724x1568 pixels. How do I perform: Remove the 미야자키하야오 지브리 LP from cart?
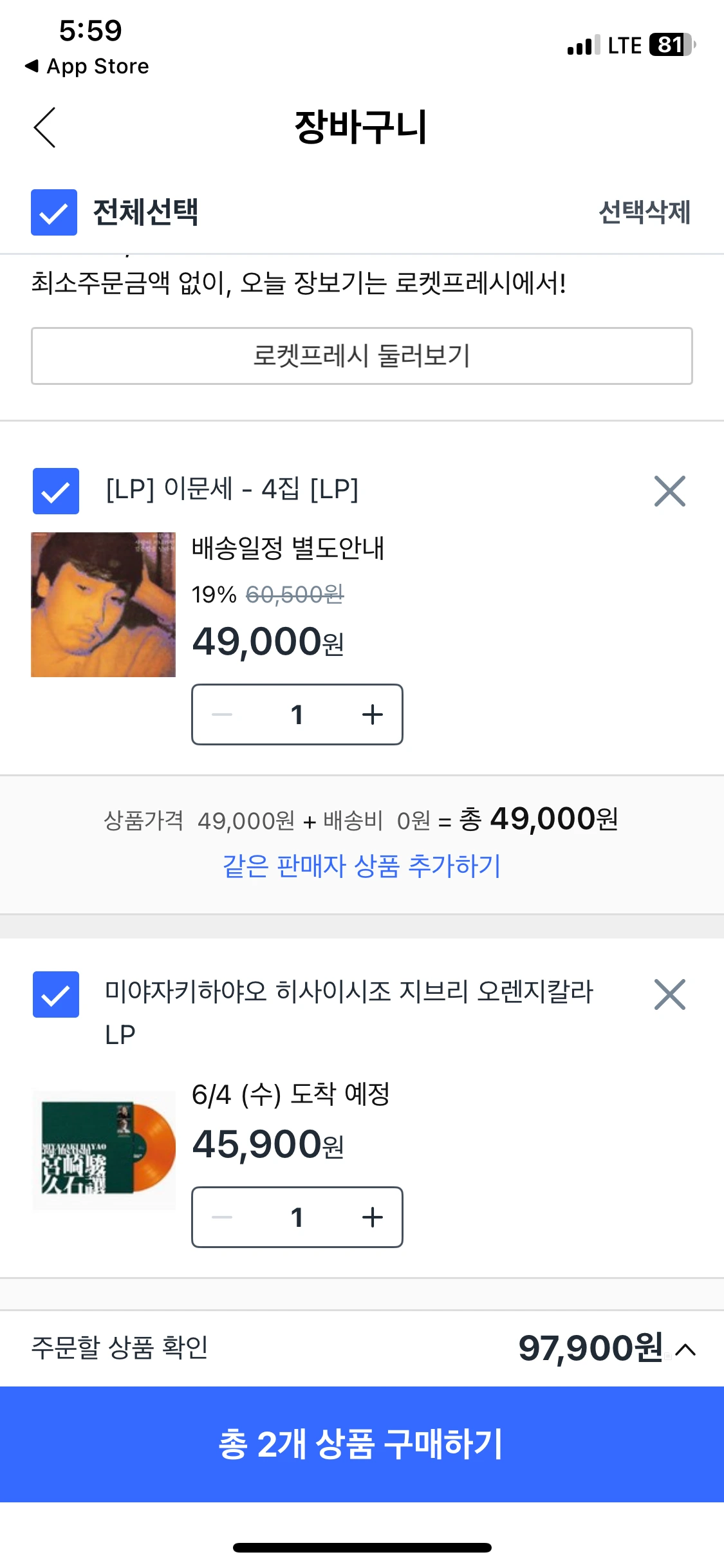pyautogui.click(x=669, y=994)
